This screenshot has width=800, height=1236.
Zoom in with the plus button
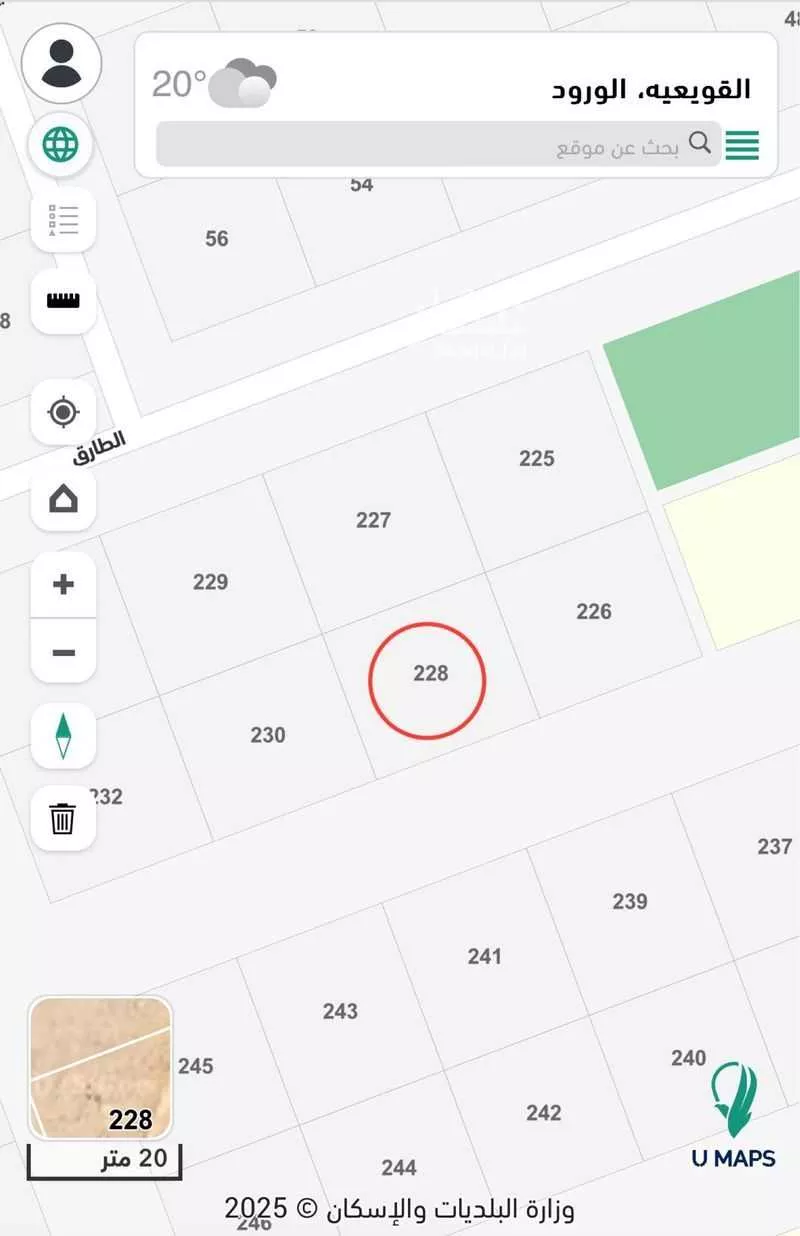pyautogui.click(x=63, y=585)
